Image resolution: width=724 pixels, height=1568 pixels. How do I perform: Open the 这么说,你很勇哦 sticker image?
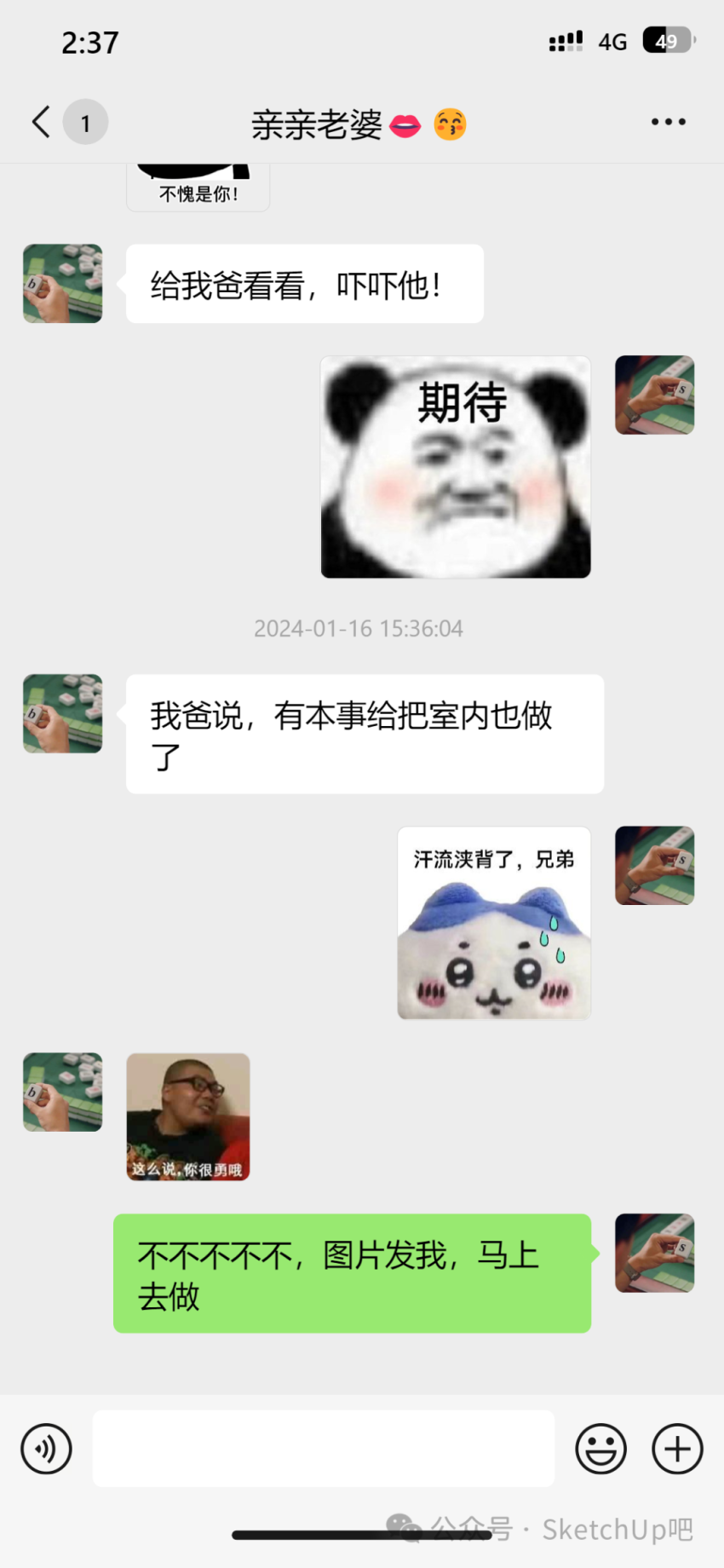(x=188, y=1117)
